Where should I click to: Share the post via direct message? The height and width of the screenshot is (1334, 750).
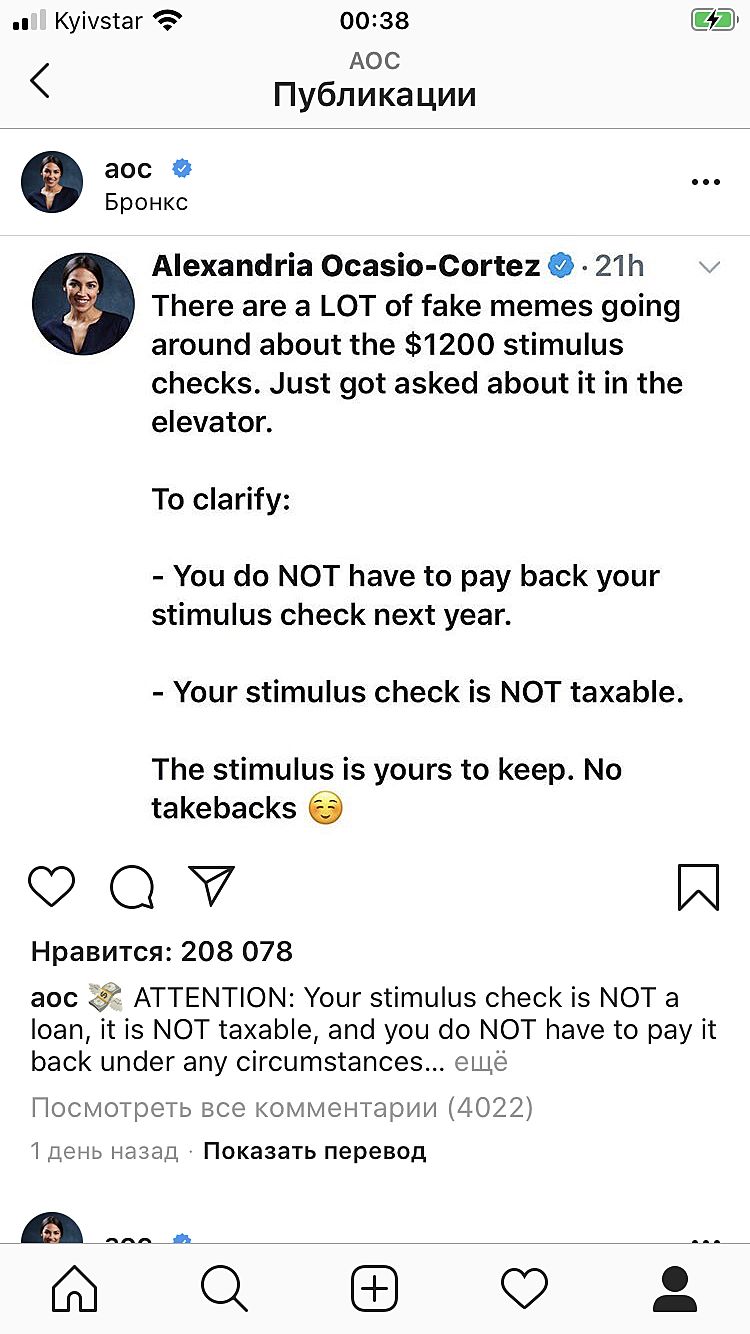coord(211,886)
